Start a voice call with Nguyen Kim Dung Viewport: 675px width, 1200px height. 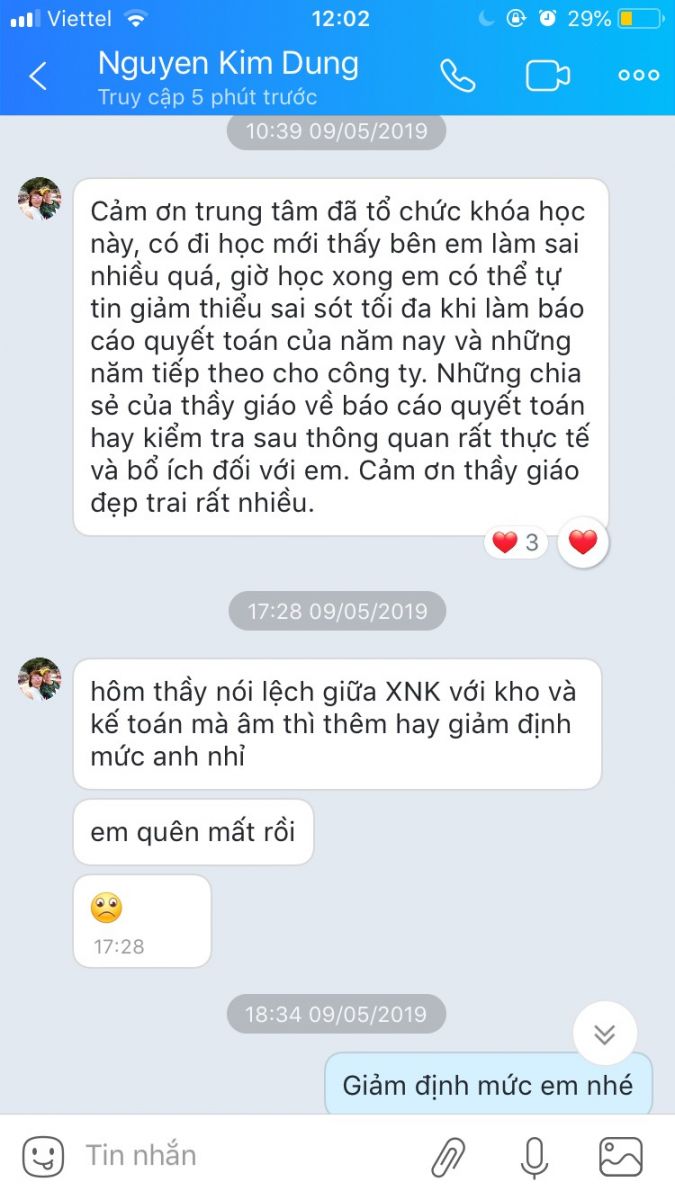click(458, 76)
